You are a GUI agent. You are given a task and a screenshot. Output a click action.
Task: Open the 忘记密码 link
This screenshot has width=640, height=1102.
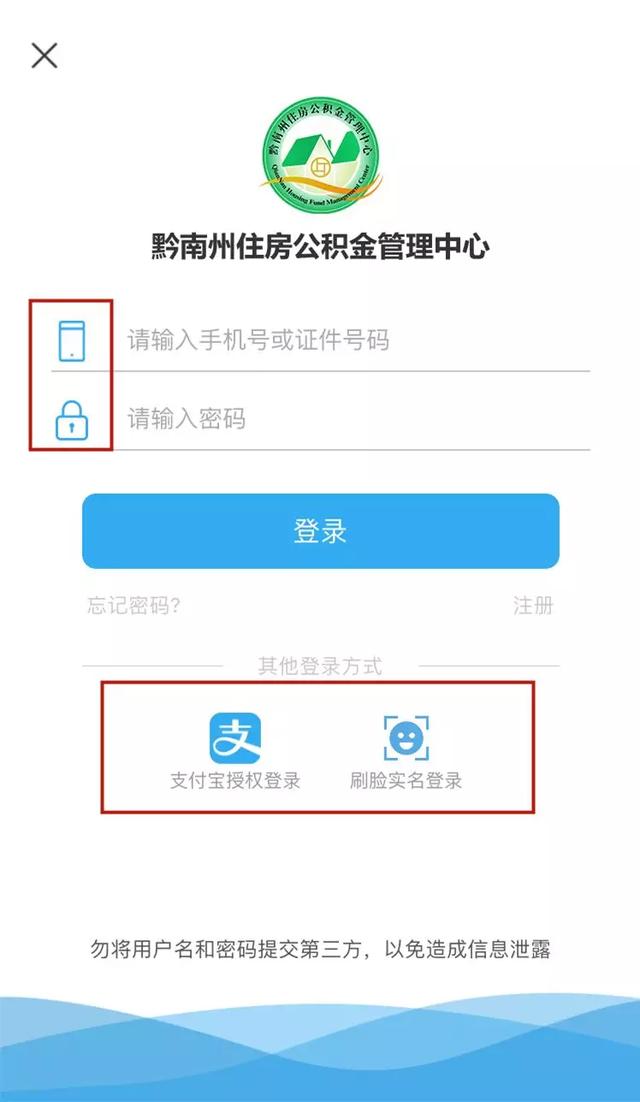point(133,606)
